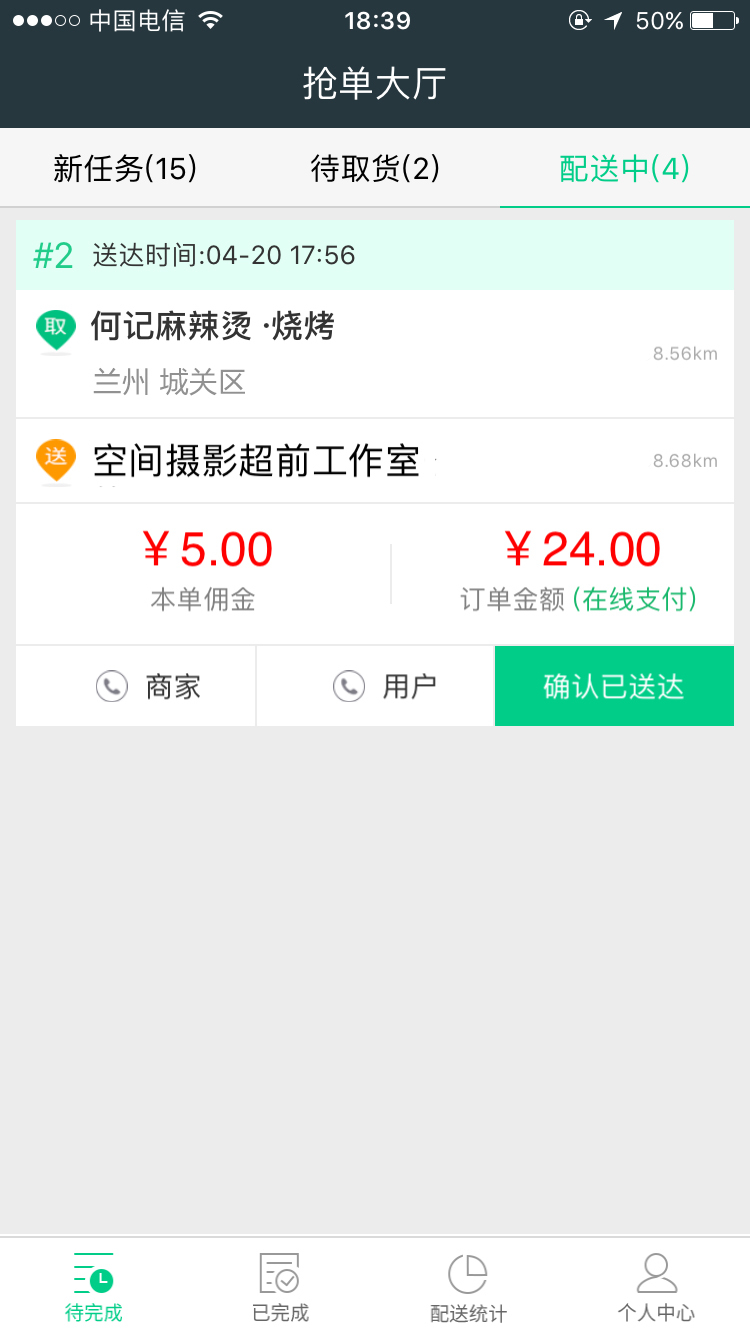This screenshot has height=1334, width=750.
Task: Call the customer via 用户 button
Action: pyautogui.click(x=376, y=686)
